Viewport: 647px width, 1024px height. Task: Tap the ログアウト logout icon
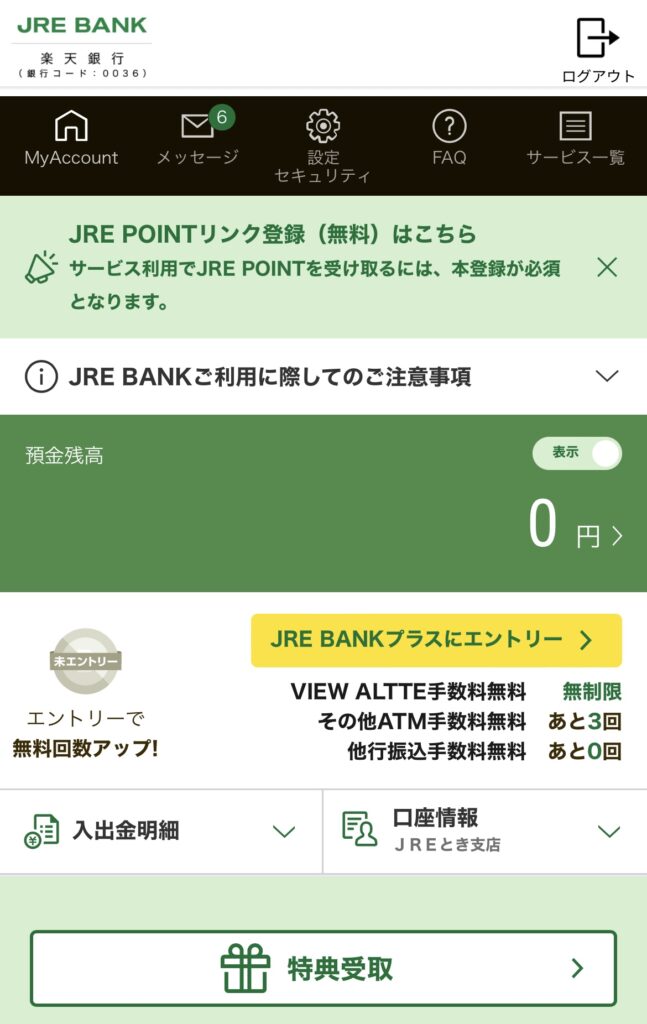click(x=597, y=48)
